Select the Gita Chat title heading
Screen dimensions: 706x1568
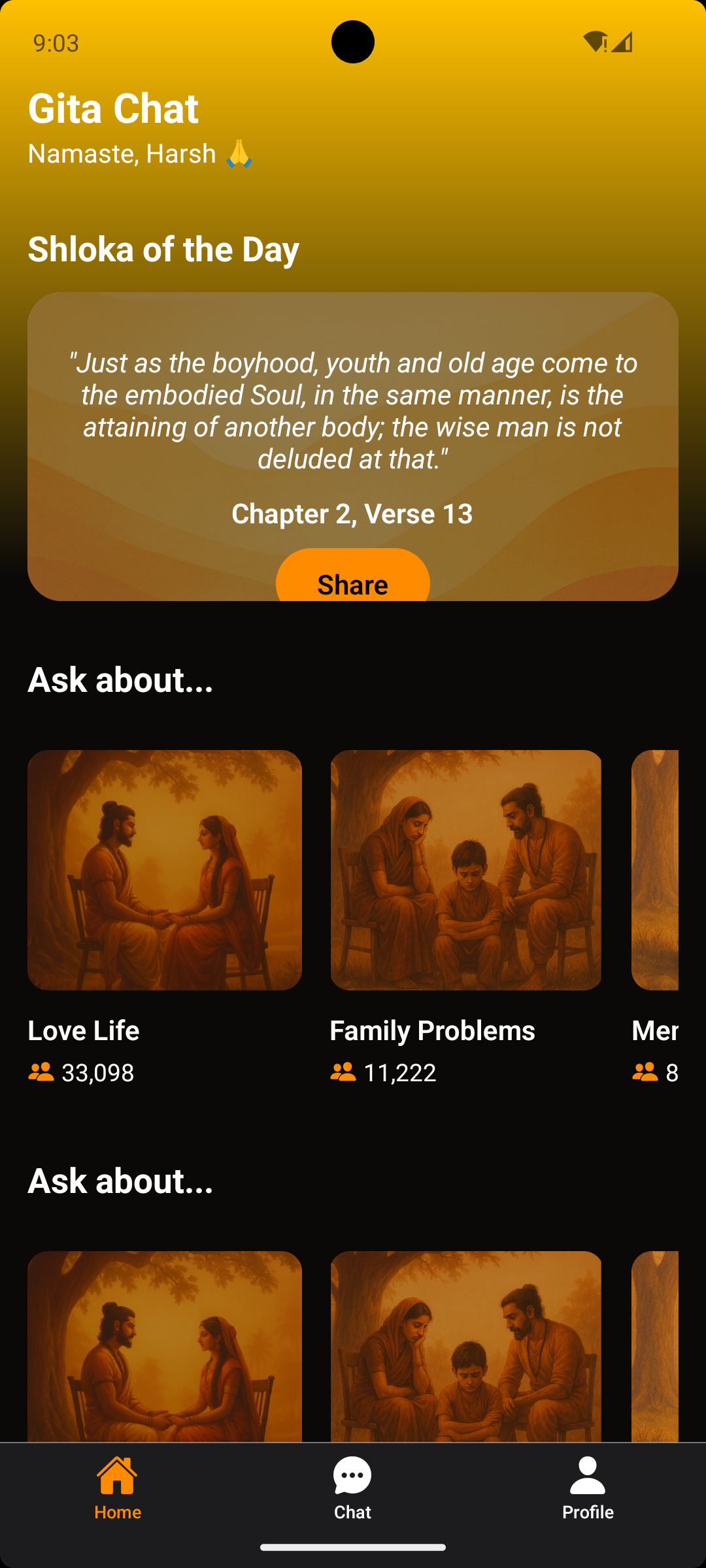click(112, 108)
